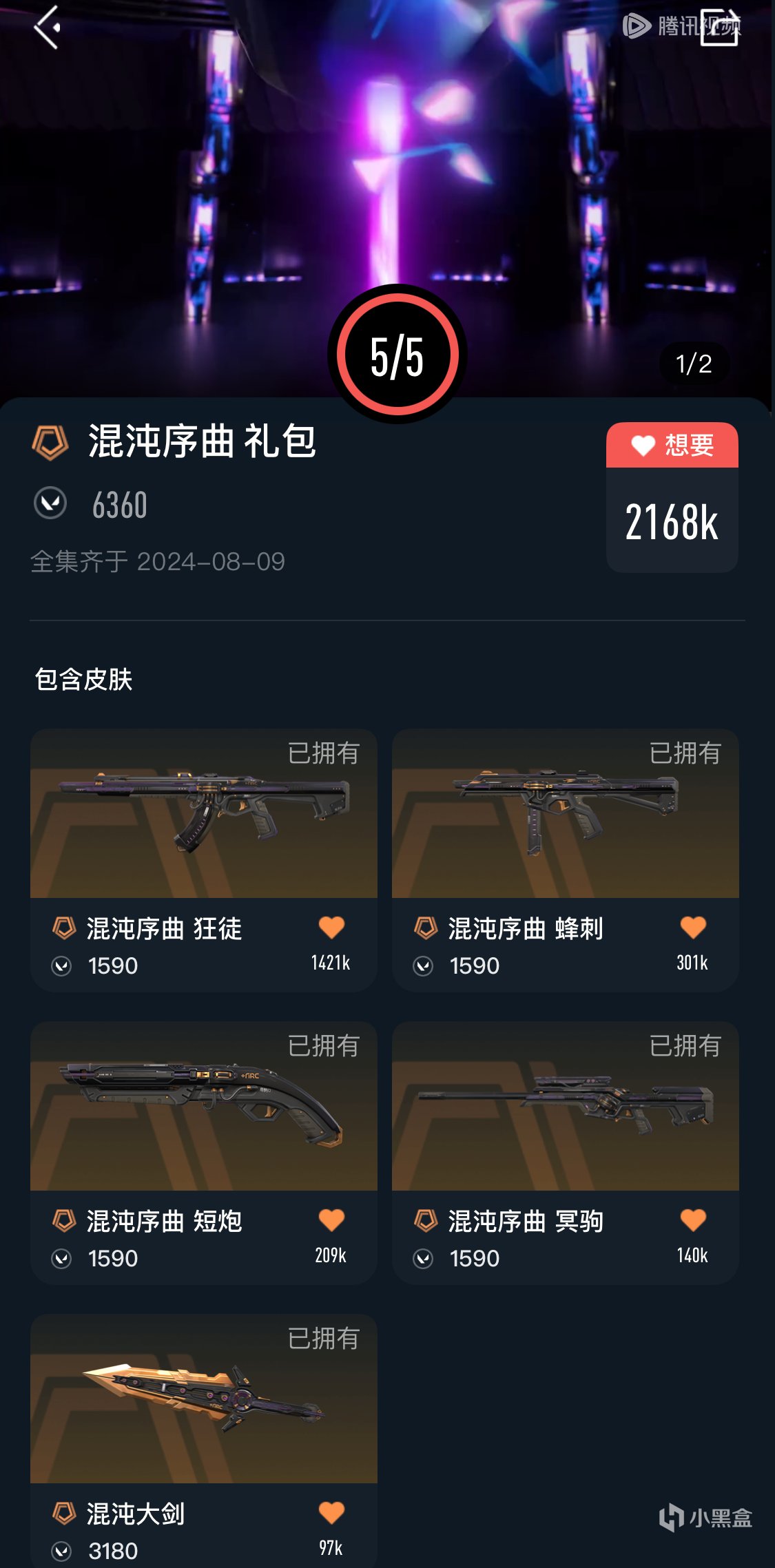Screen dimensions: 775x1568
Task: Open the bundle preview video banner
Action: [x=387, y=172]
